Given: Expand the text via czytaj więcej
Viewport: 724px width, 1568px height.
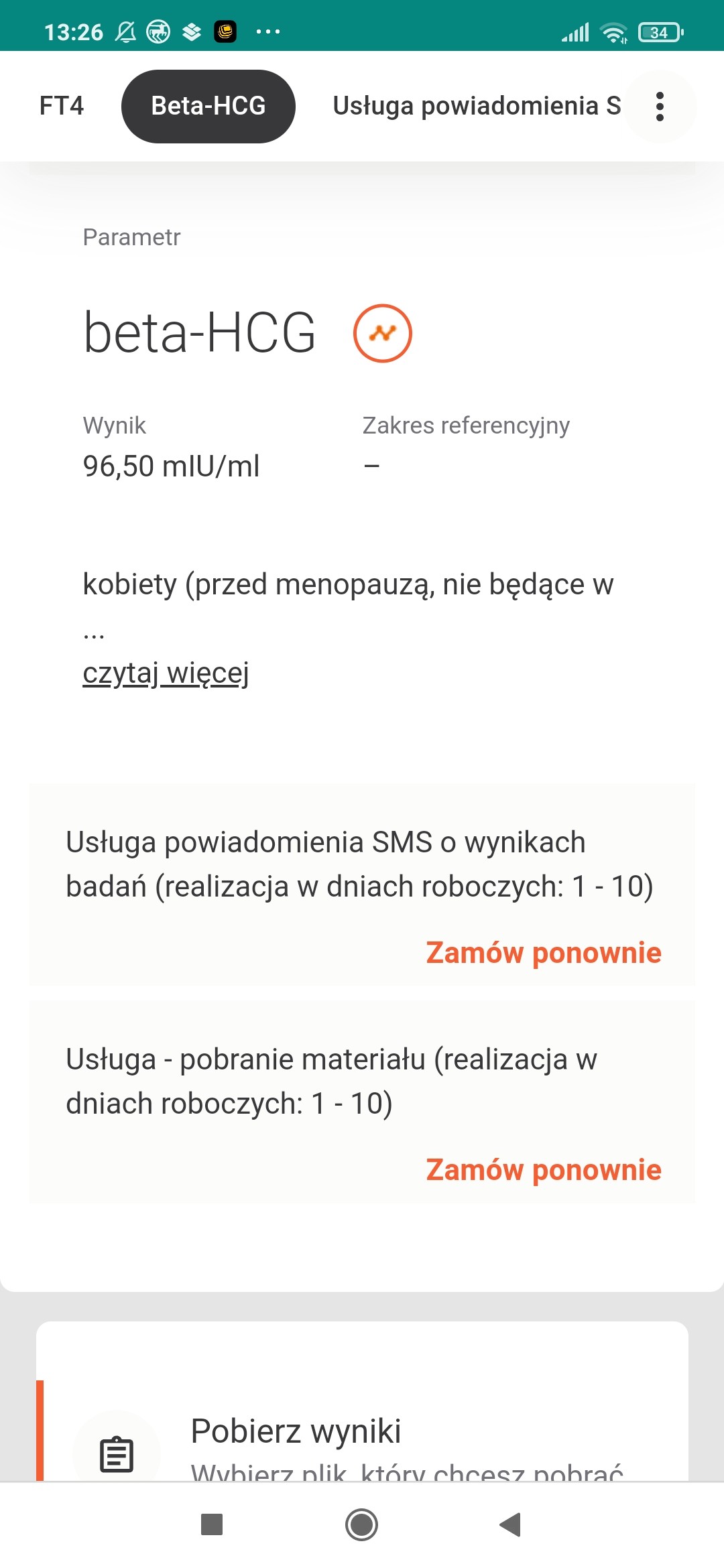Looking at the screenshot, I should tap(166, 673).
